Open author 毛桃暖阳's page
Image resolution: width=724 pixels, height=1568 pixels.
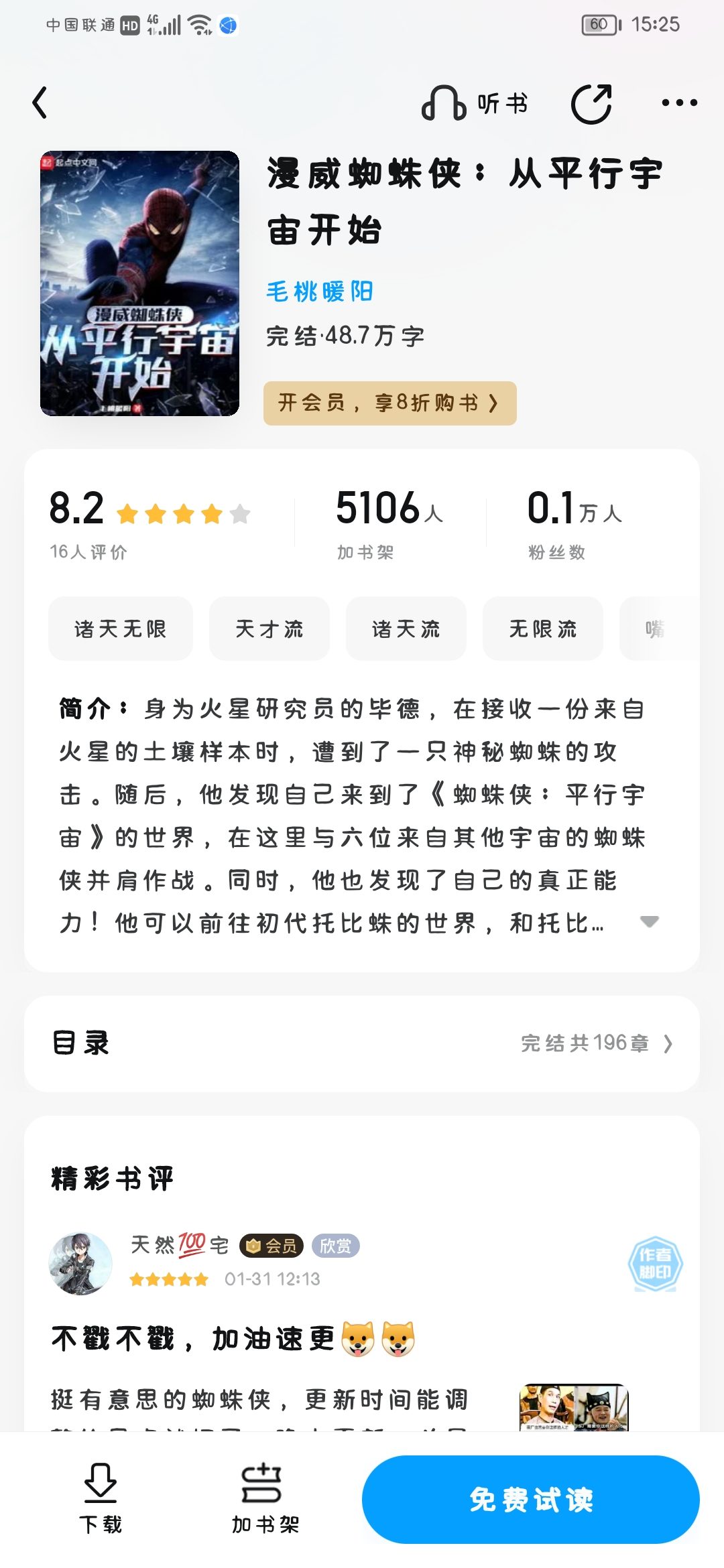tap(320, 292)
